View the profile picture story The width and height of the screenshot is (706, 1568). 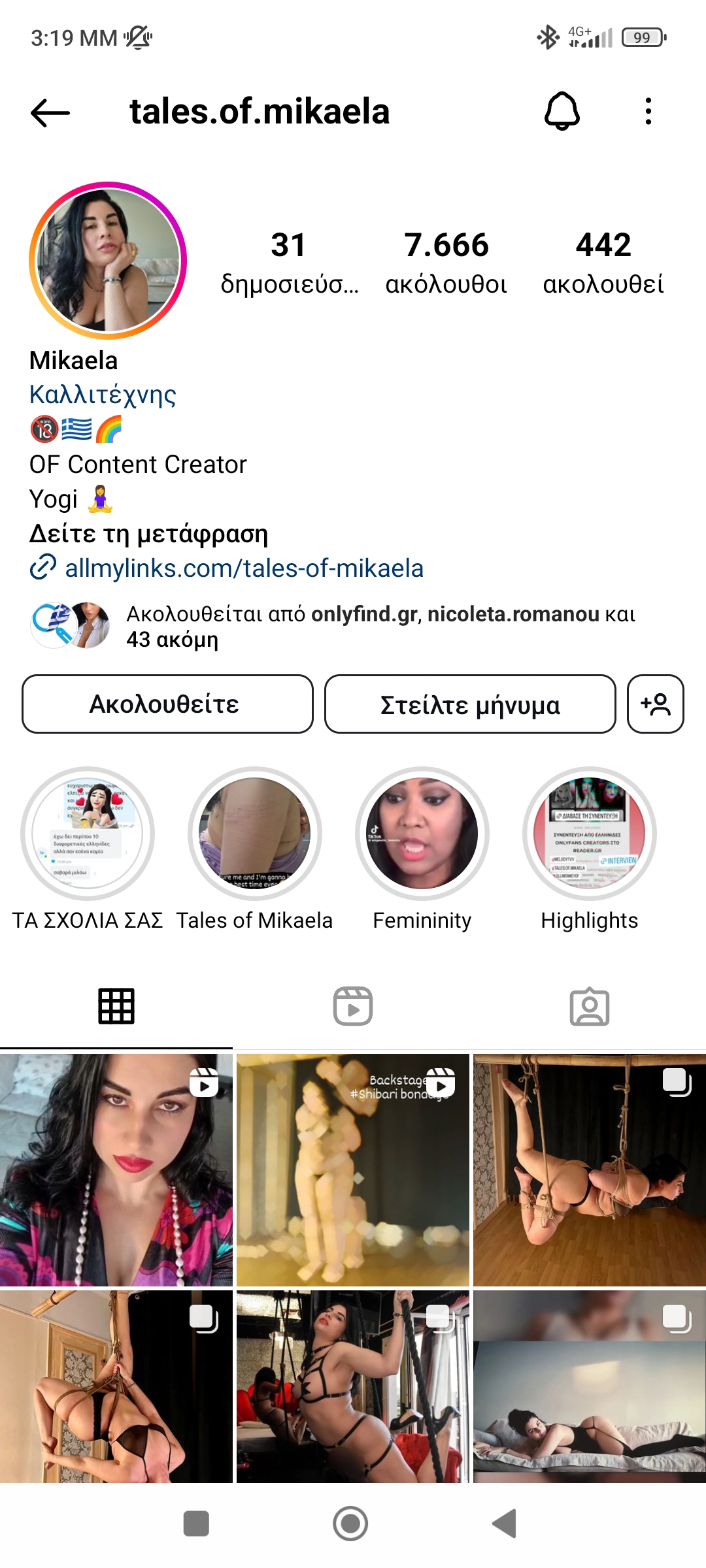point(108,261)
